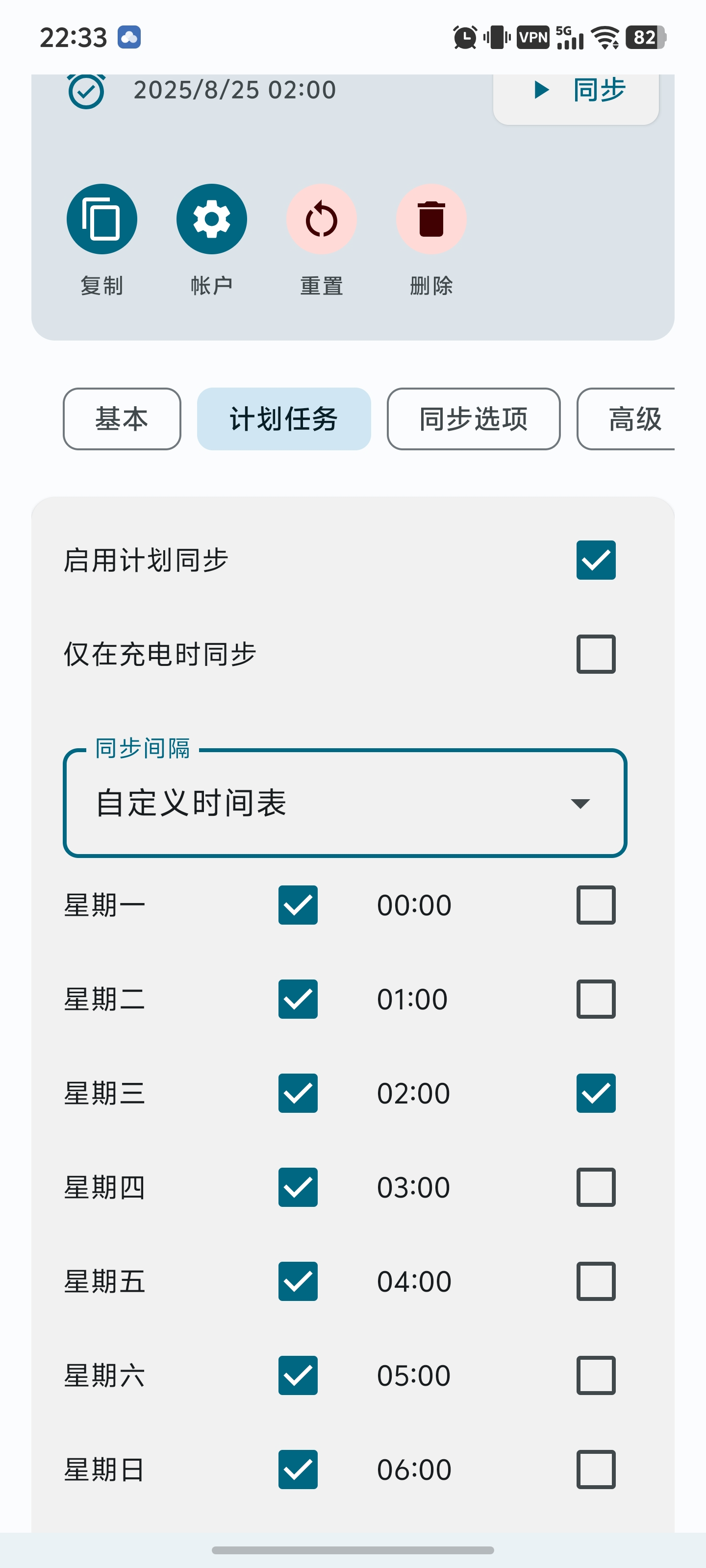Uncheck the 星期三 day checkbox
This screenshot has width=706, height=1568.
298,1093
